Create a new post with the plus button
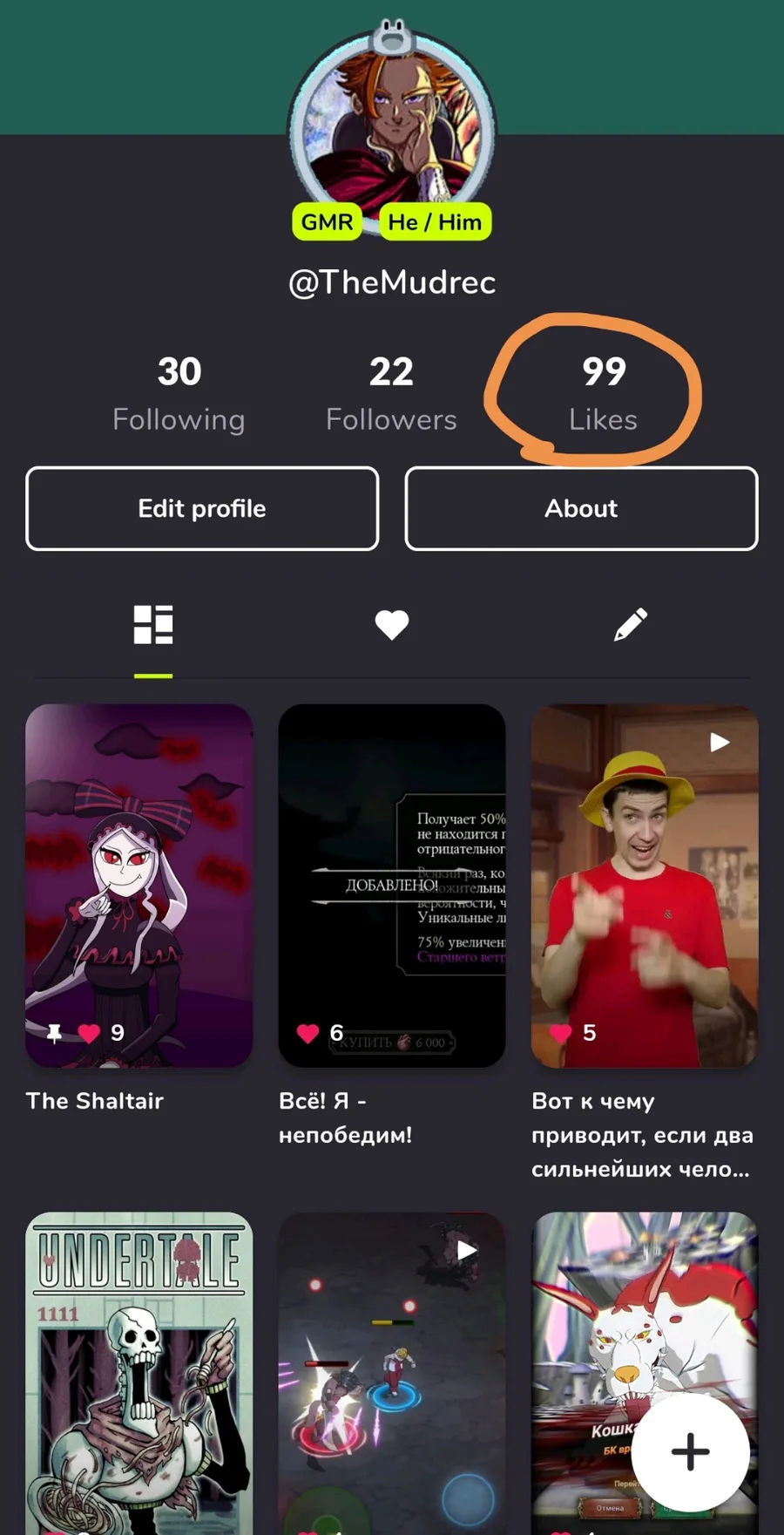784x1535 pixels. pos(690,1452)
